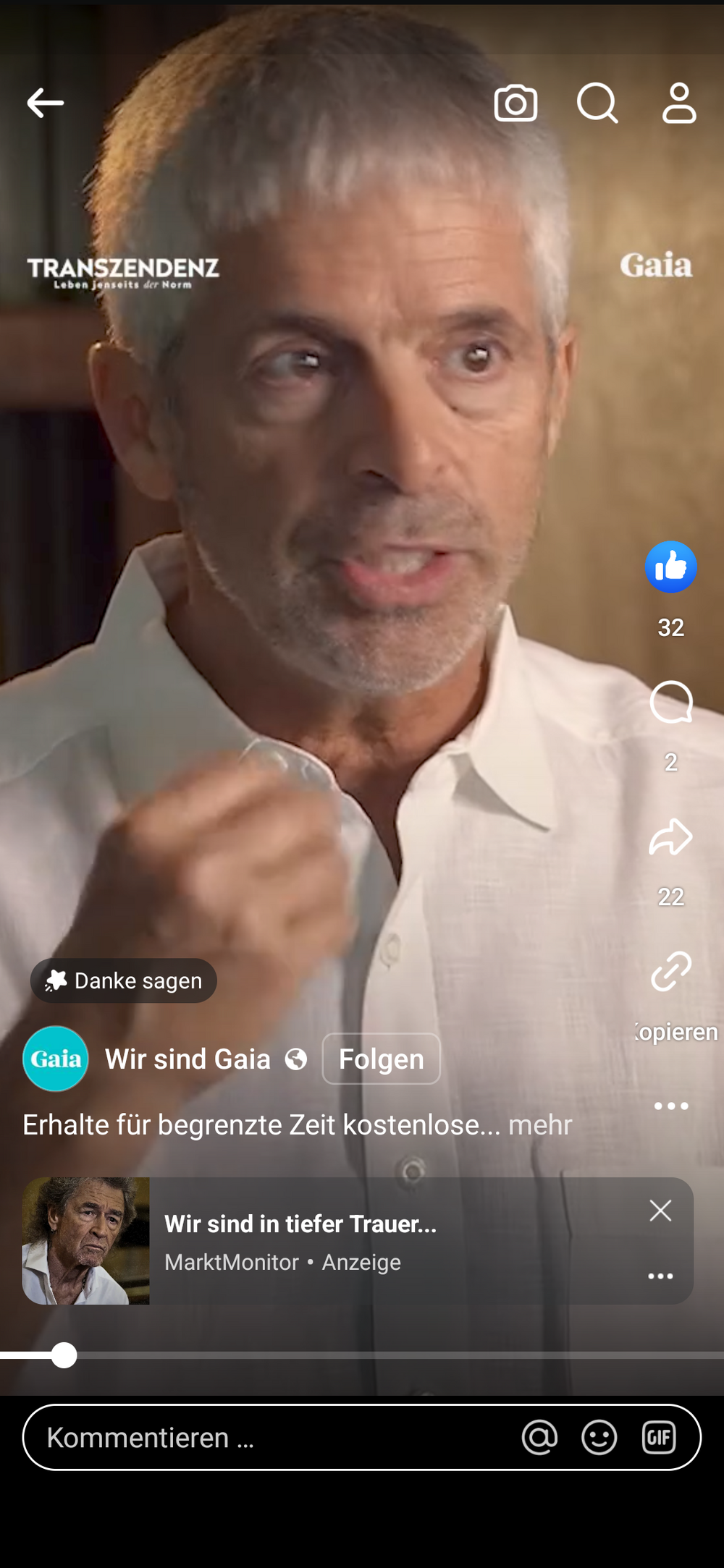Screen dimensions: 724x1568
Task: Go back using the arrow icon
Action: pyautogui.click(x=45, y=103)
